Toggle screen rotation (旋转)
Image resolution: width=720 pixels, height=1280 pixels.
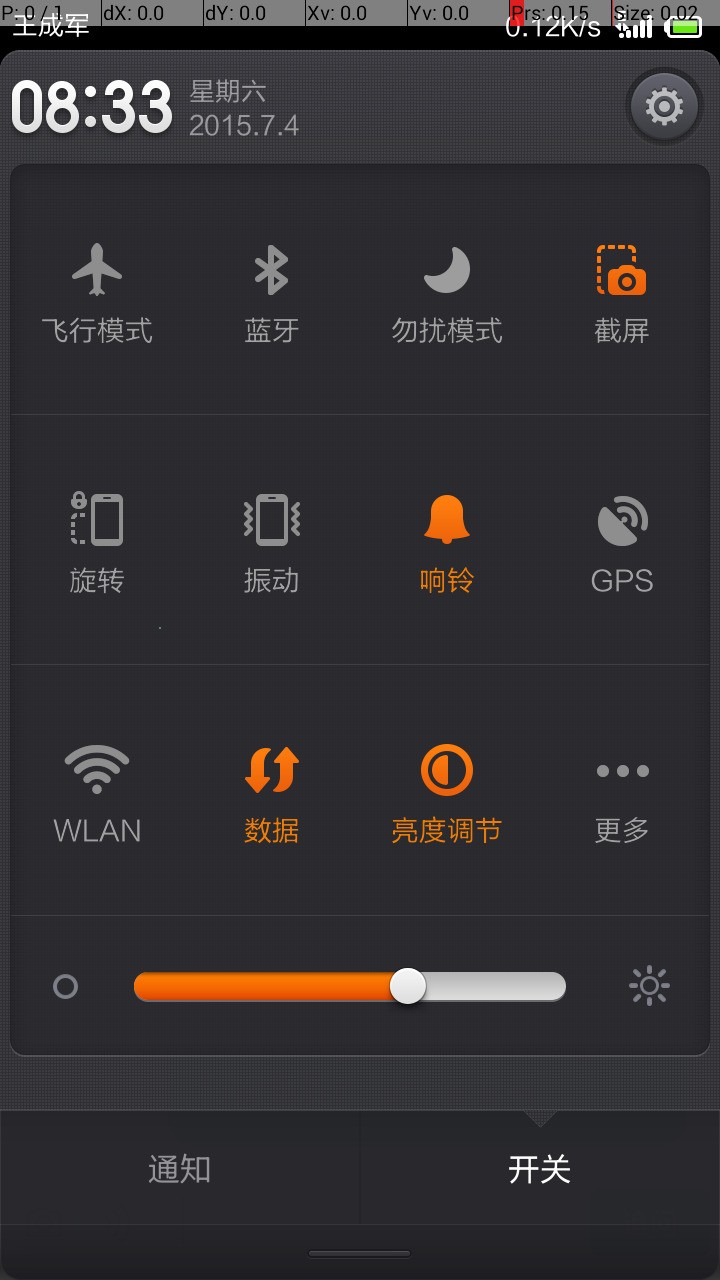pyautogui.click(x=97, y=541)
